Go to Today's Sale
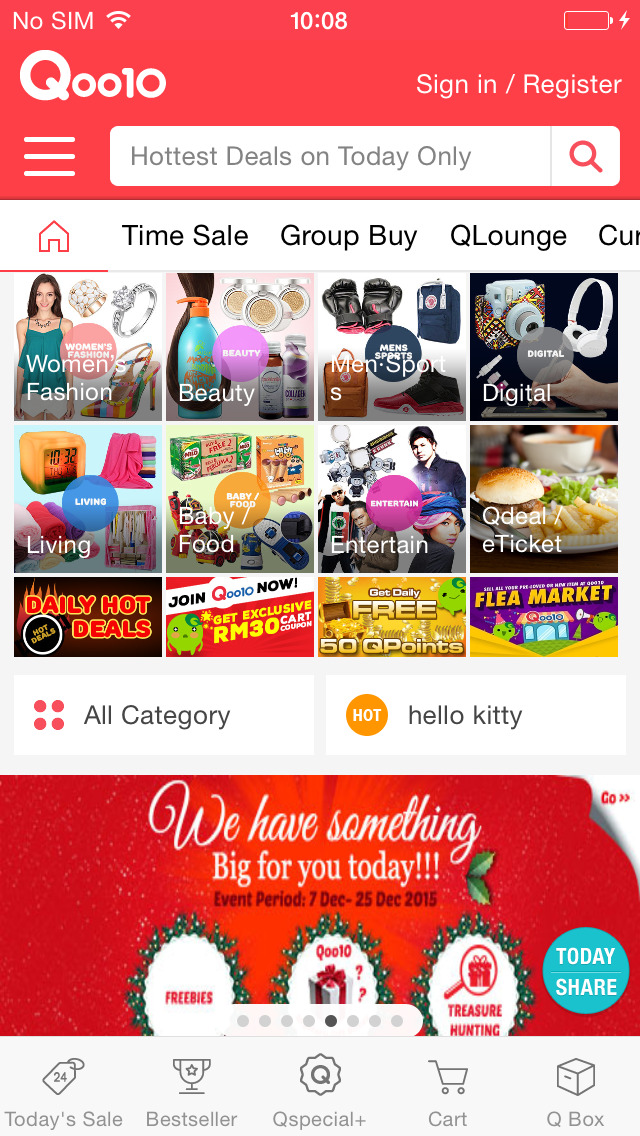The height and width of the screenshot is (1136, 640). 63,1092
